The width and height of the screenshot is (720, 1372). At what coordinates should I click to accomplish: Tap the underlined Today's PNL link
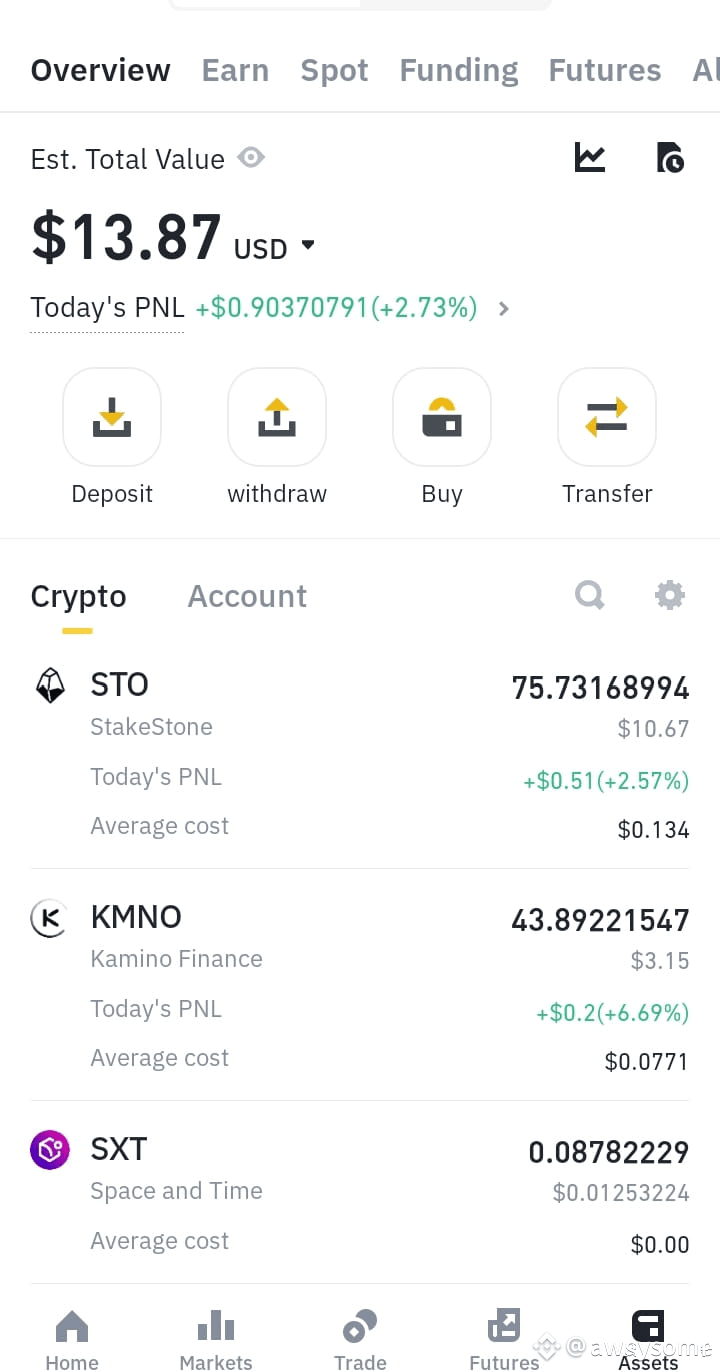pyautogui.click(x=106, y=307)
